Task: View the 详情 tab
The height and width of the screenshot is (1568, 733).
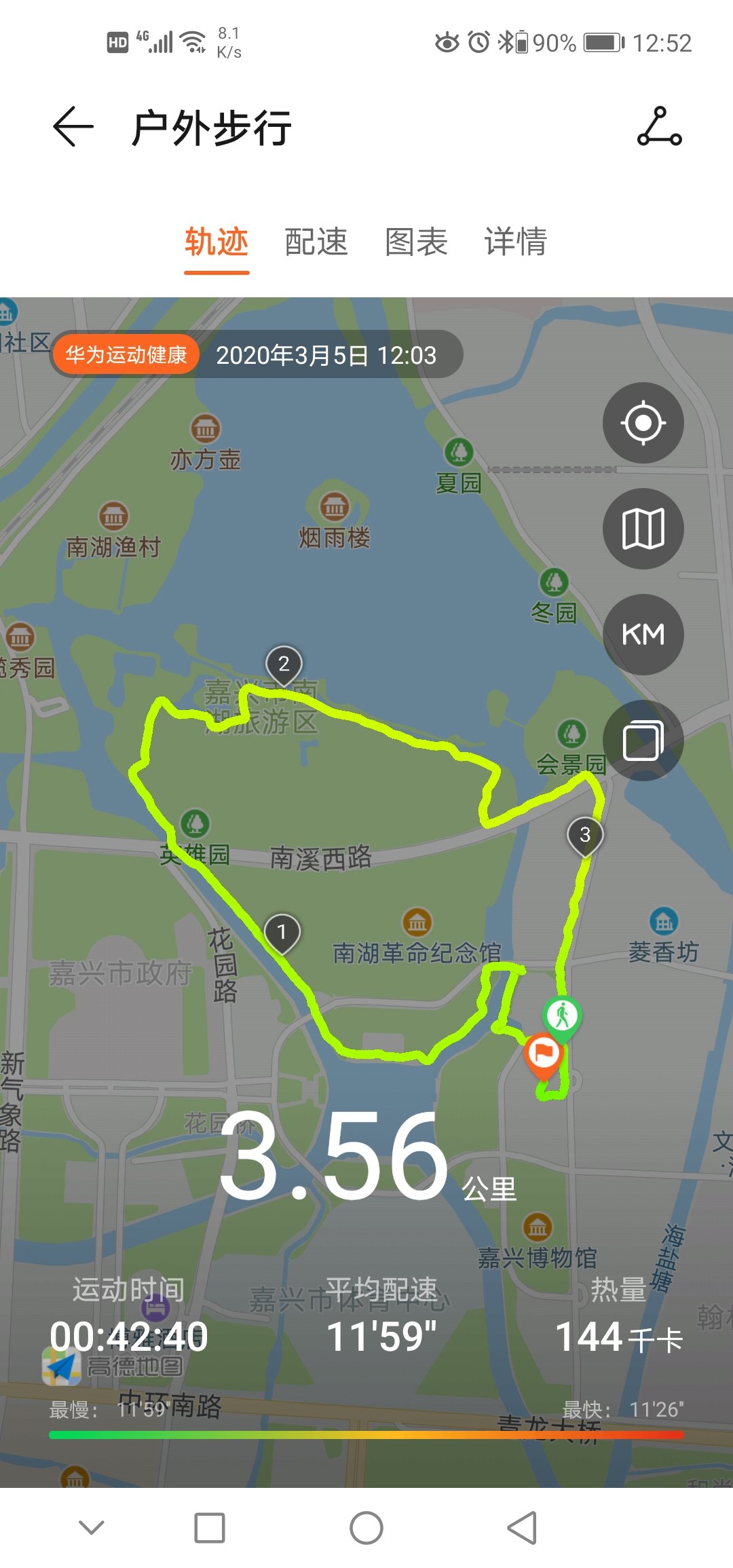Action: (515, 242)
